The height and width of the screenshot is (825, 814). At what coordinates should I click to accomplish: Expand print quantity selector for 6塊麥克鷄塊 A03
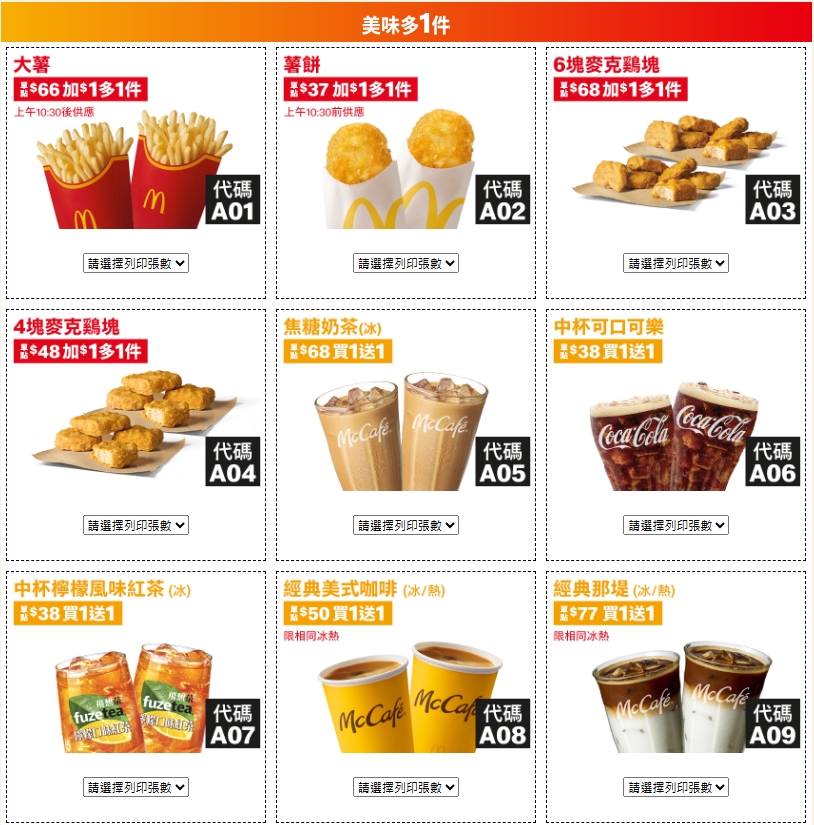coord(676,263)
